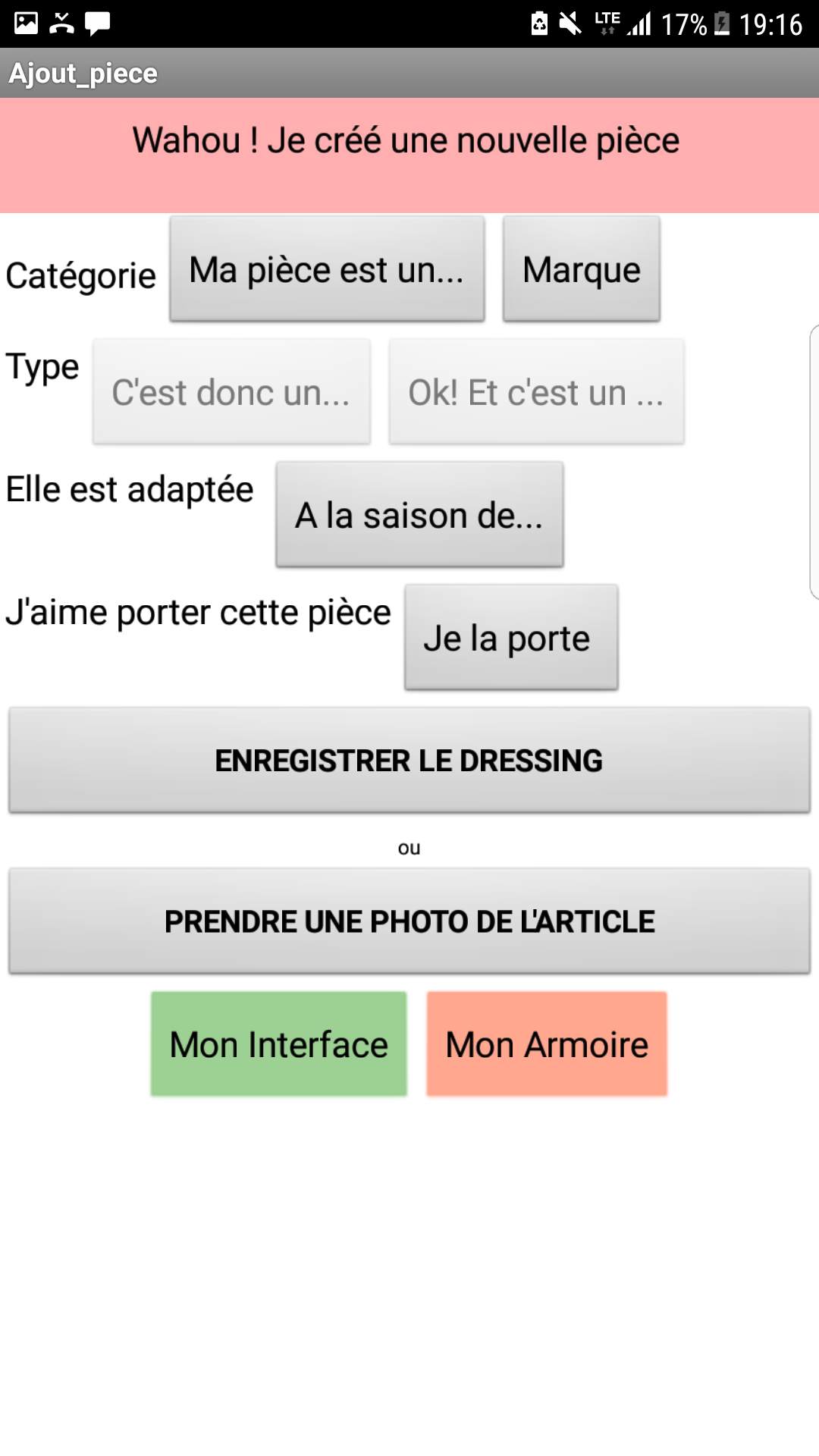Open Mon Armoire
This screenshot has width=819, height=1456.
pyautogui.click(x=547, y=1044)
